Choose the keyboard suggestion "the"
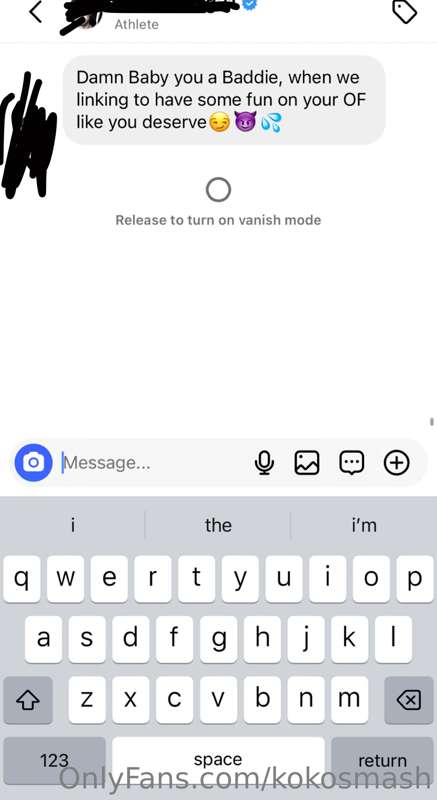437x800 pixels. pyautogui.click(x=218, y=525)
